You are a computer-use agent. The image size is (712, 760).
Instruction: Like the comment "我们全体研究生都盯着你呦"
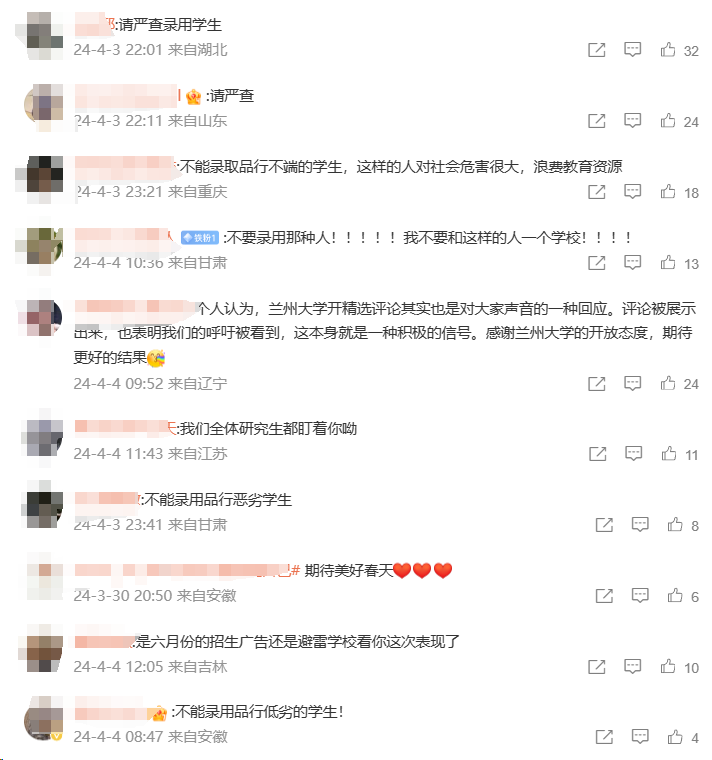coord(668,454)
